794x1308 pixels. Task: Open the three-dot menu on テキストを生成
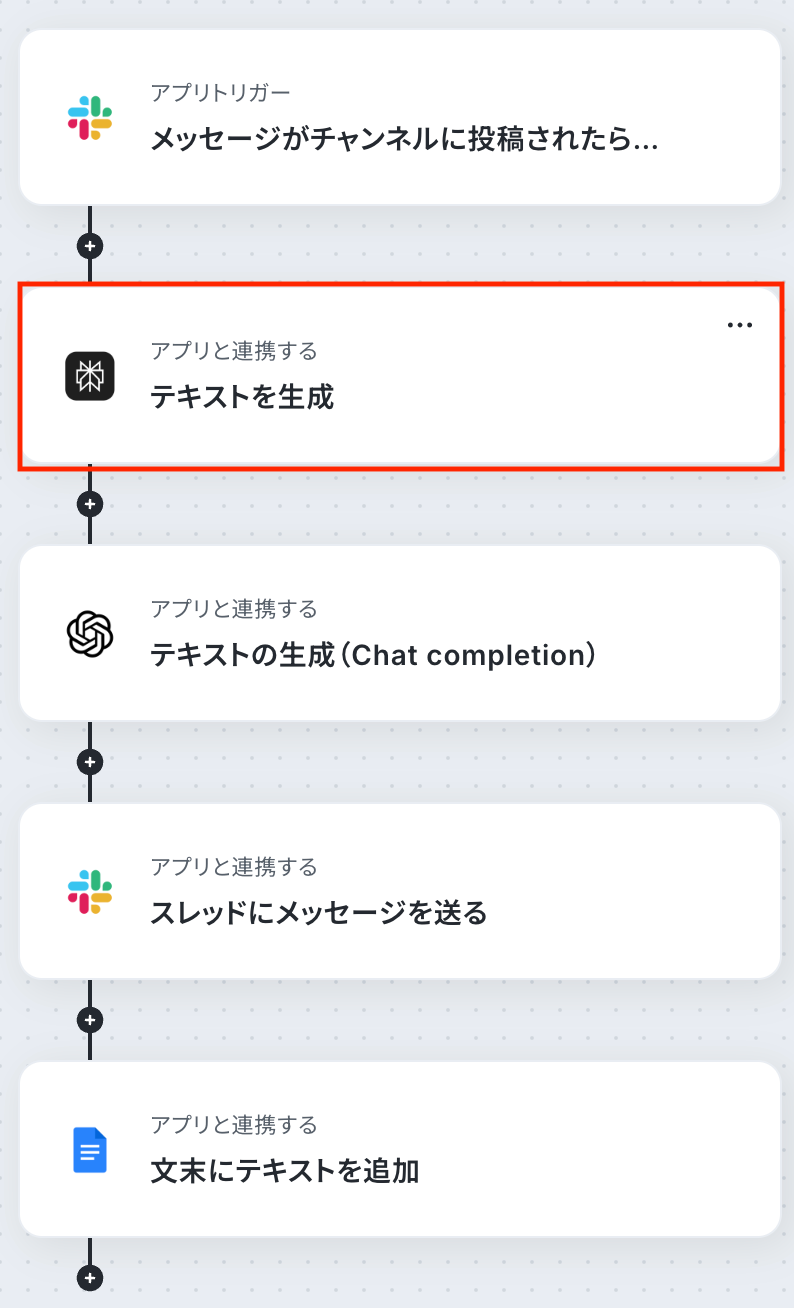tap(740, 325)
